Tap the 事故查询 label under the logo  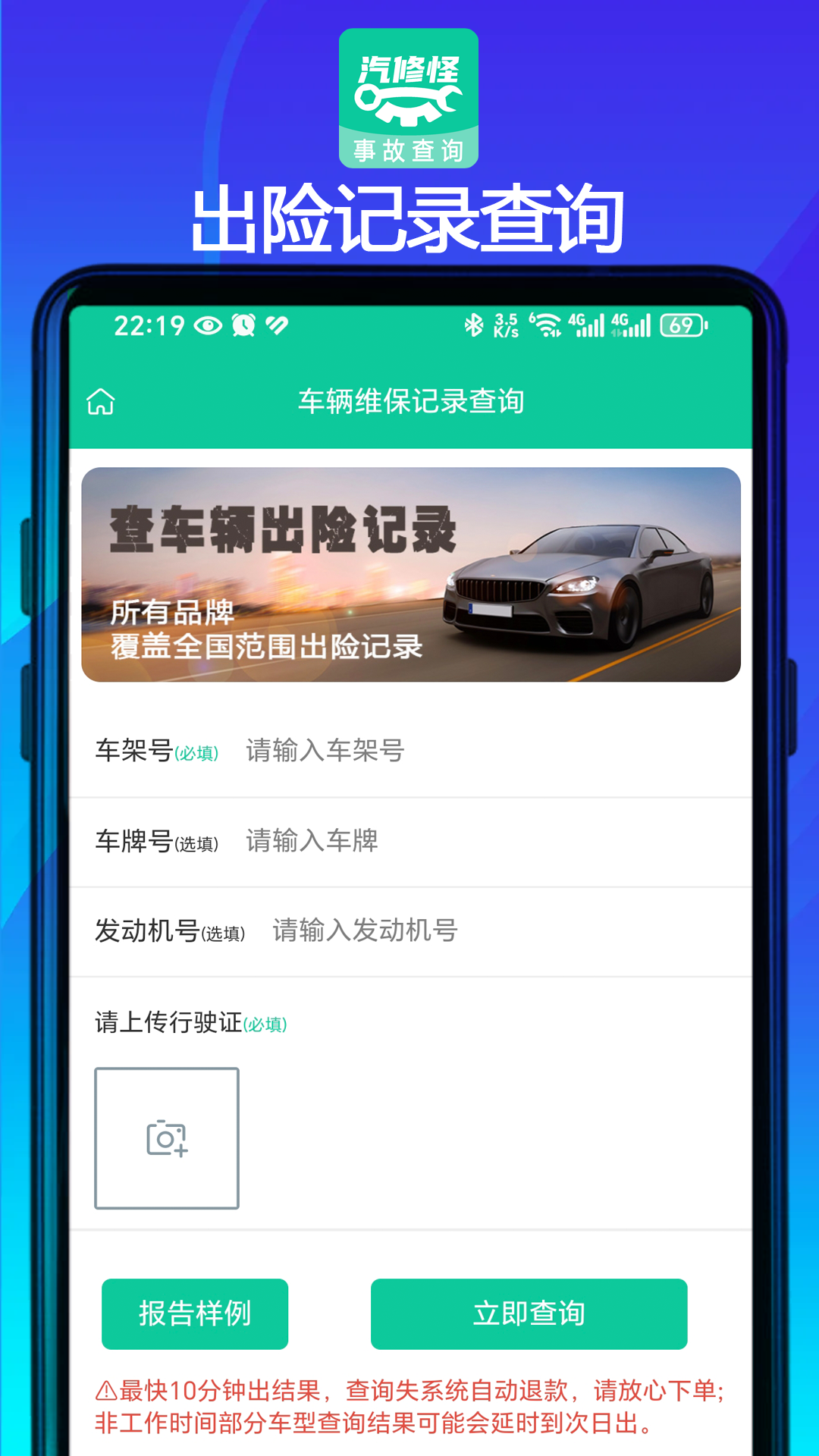tap(409, 149)
